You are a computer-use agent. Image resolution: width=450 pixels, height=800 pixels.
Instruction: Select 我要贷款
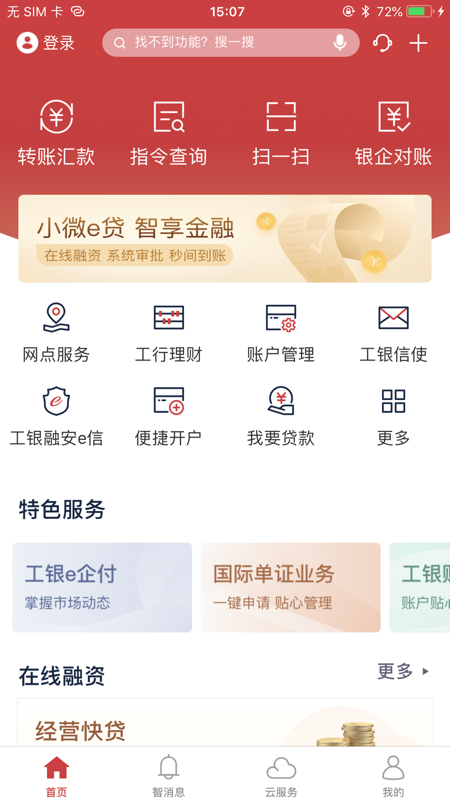click(x=281, y=417)
